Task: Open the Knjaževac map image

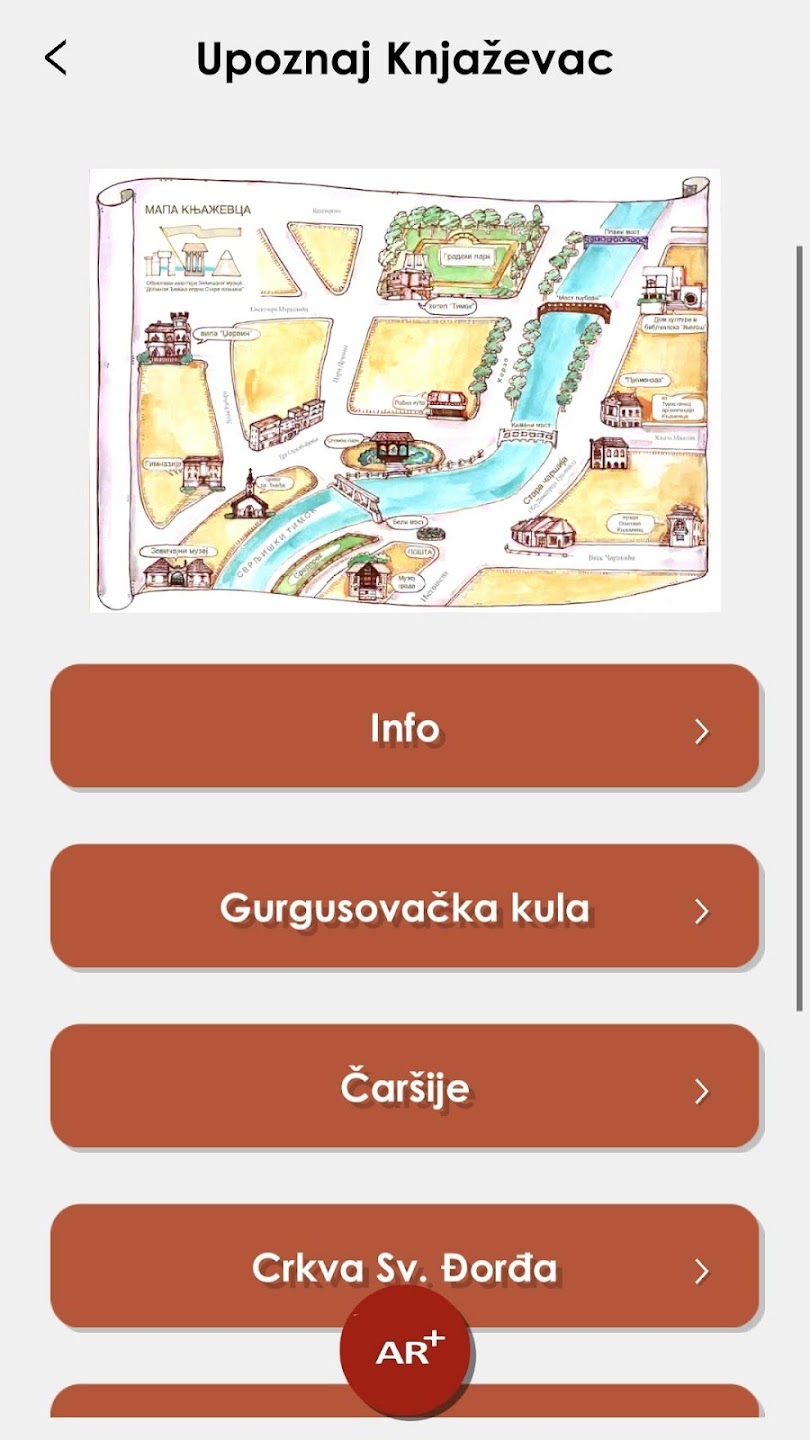Action: tap(405, 390)
